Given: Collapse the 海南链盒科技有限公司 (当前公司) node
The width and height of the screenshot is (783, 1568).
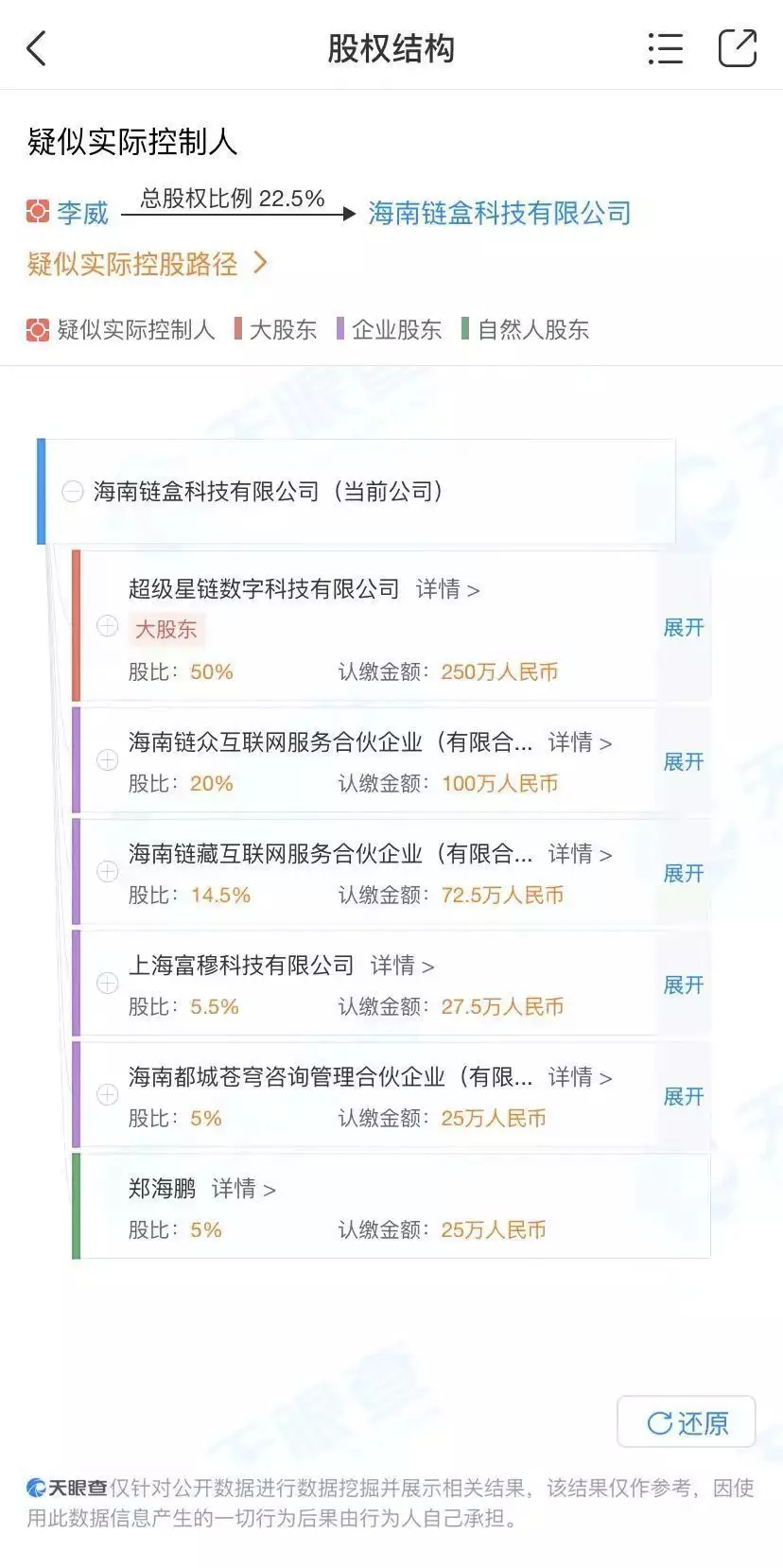Looking at the screenshot, I should 73,492.
